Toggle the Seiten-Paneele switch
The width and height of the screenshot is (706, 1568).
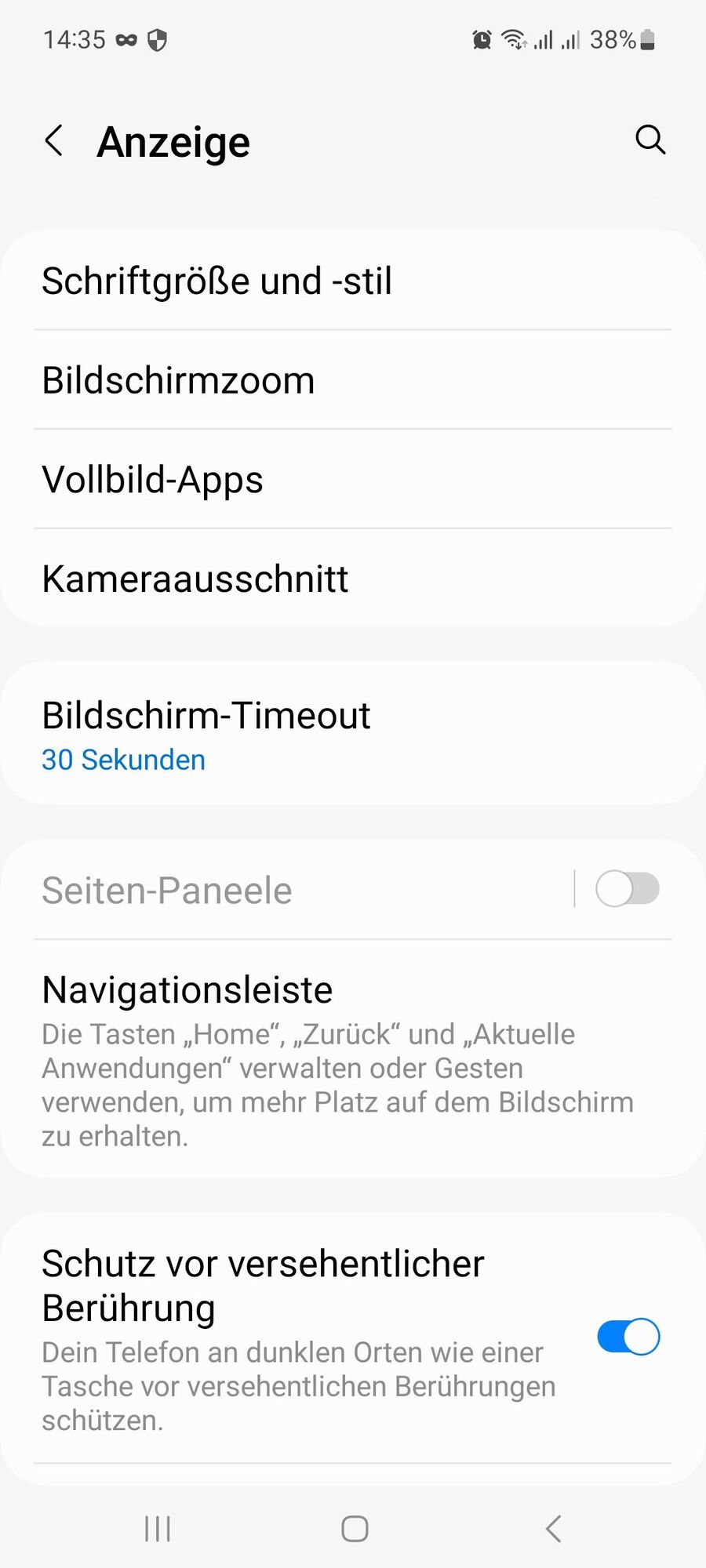pyautogui.click(x=627, y=889)
